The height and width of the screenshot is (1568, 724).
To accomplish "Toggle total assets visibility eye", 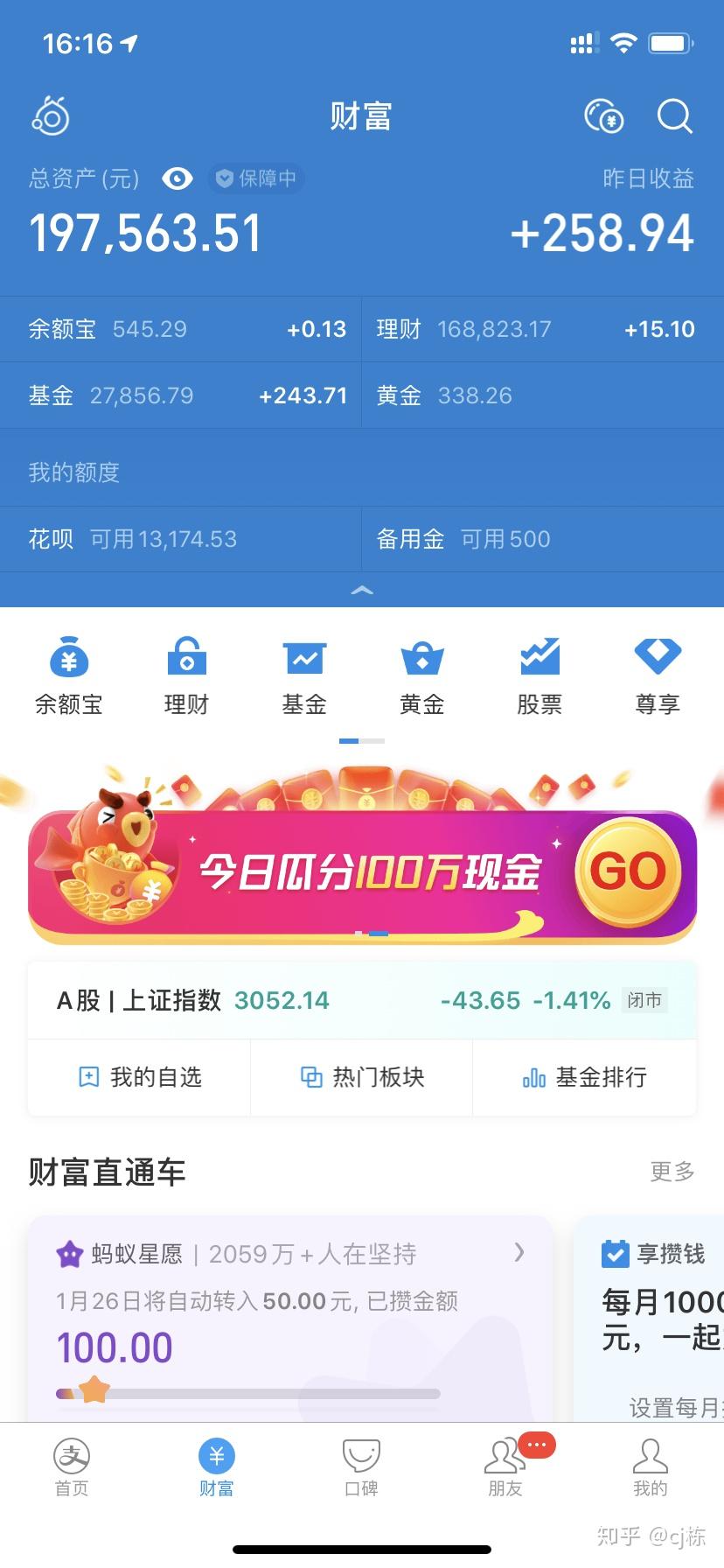I will click(177, 178).
